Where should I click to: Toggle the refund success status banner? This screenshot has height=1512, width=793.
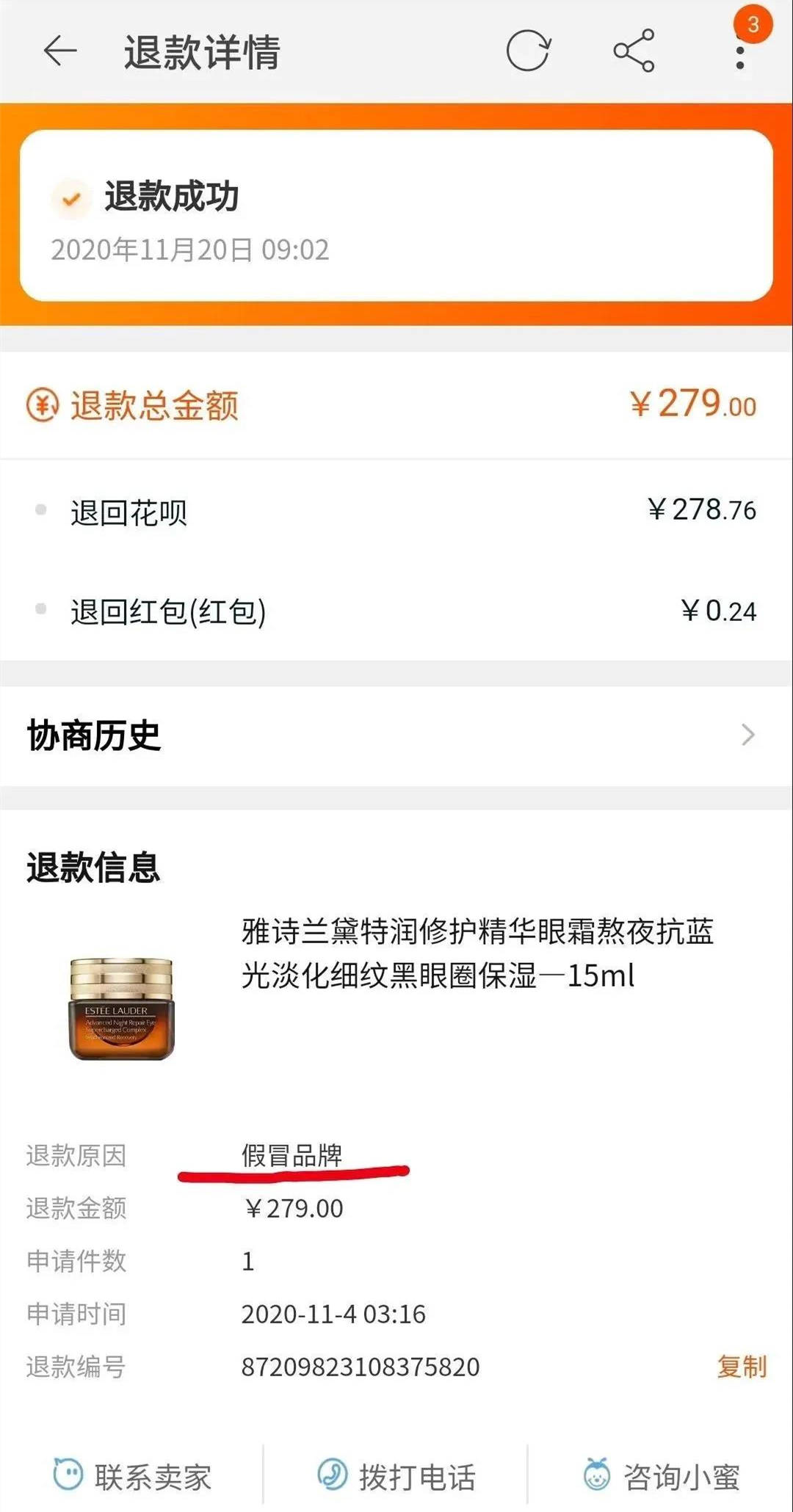click(x=396, y=213)
